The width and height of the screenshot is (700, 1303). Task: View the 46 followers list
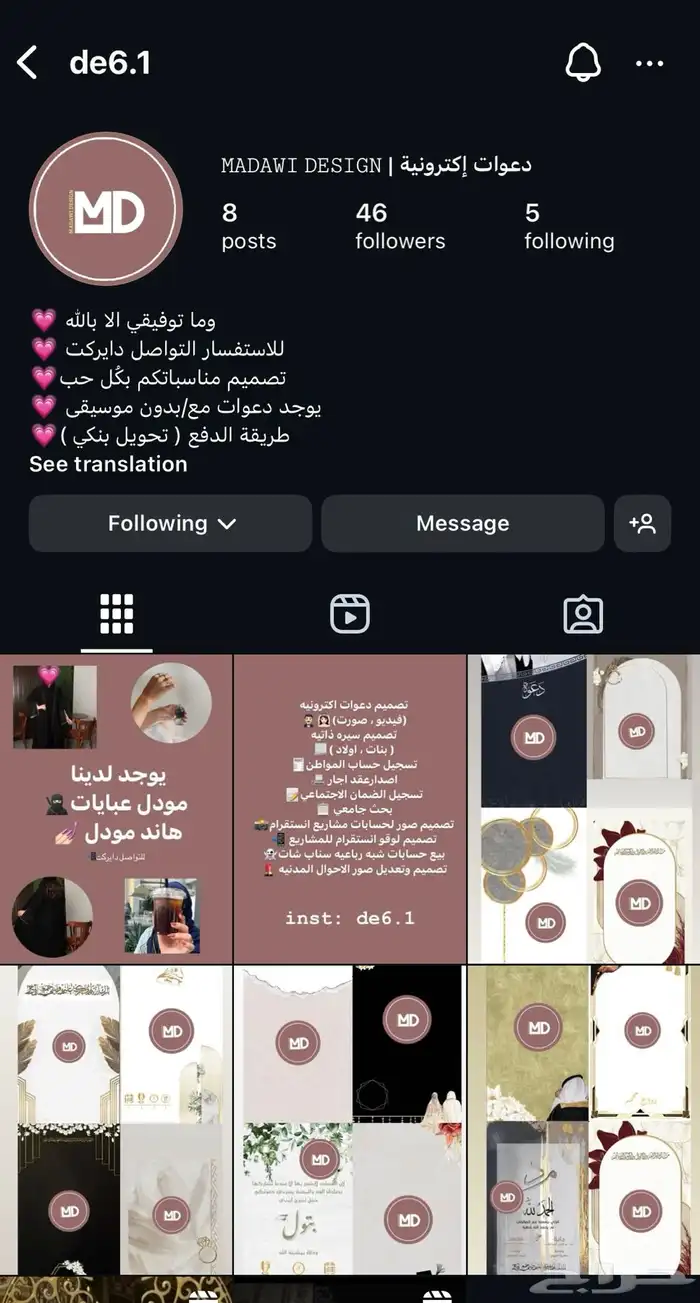tap(399, 226)
